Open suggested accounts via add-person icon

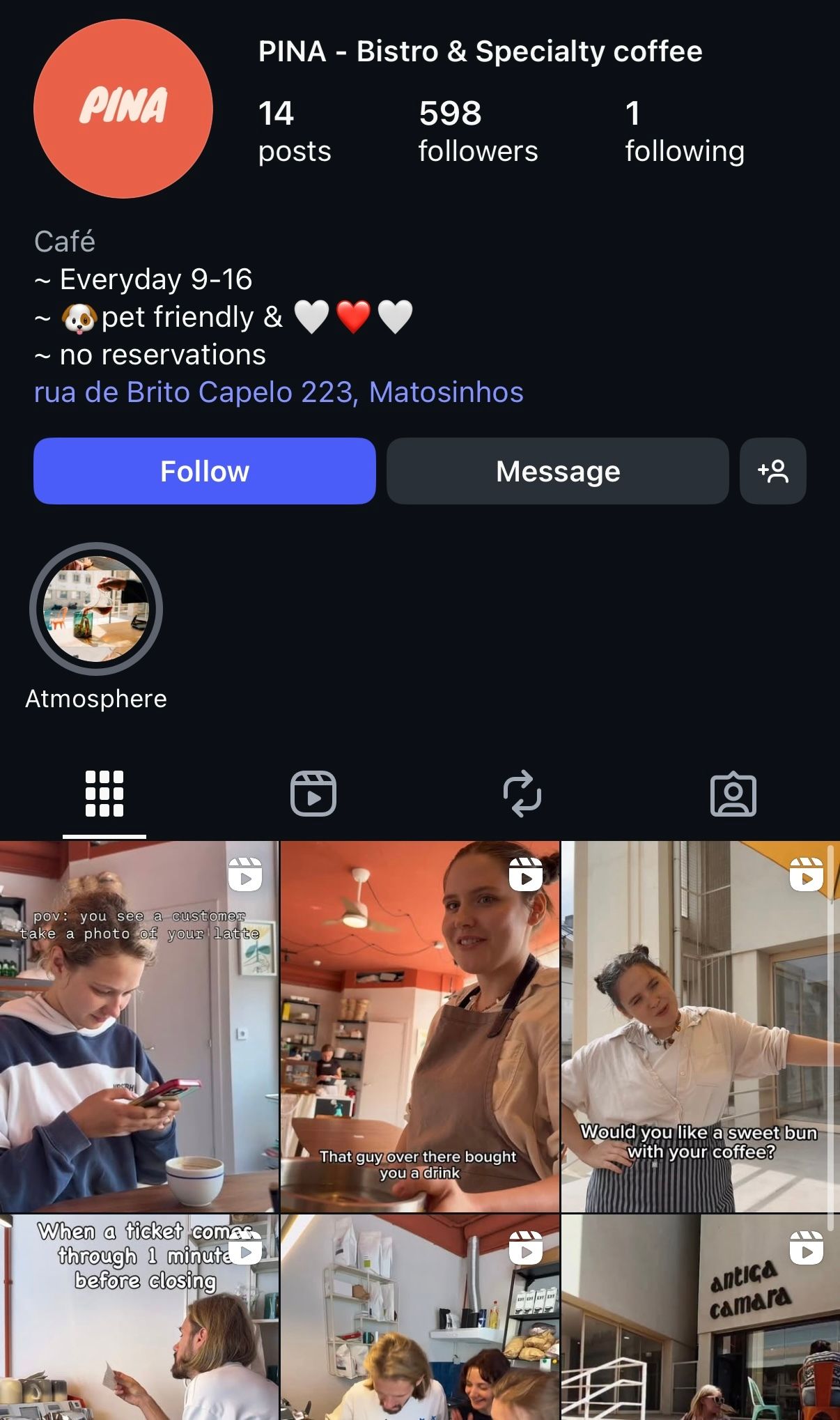[772, 471]
